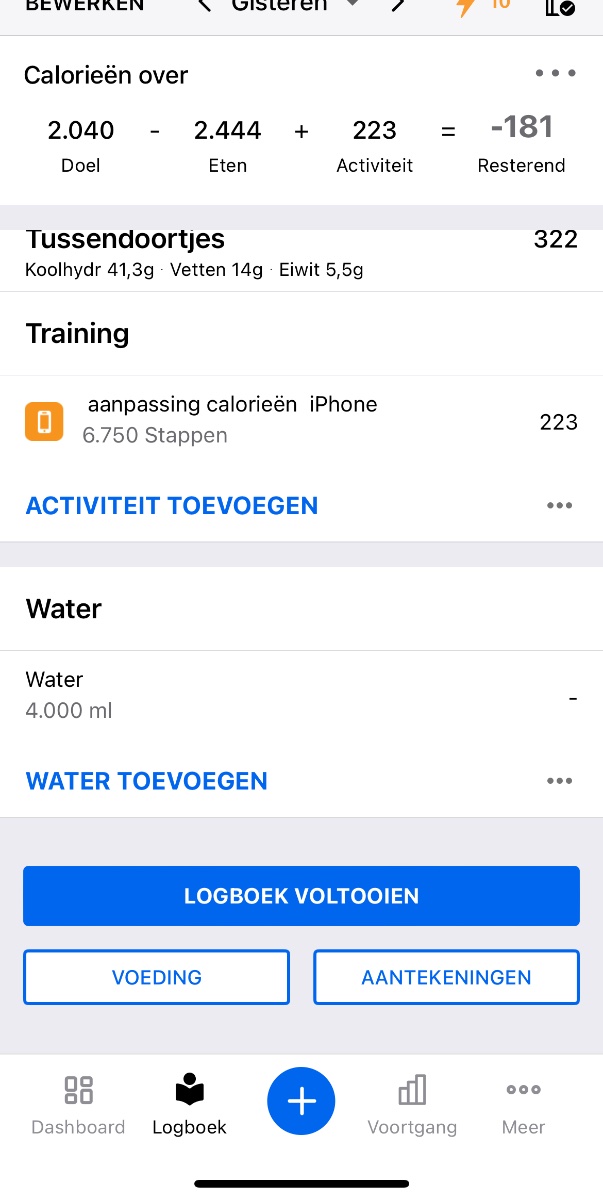Go to the next day

[397, 6]
